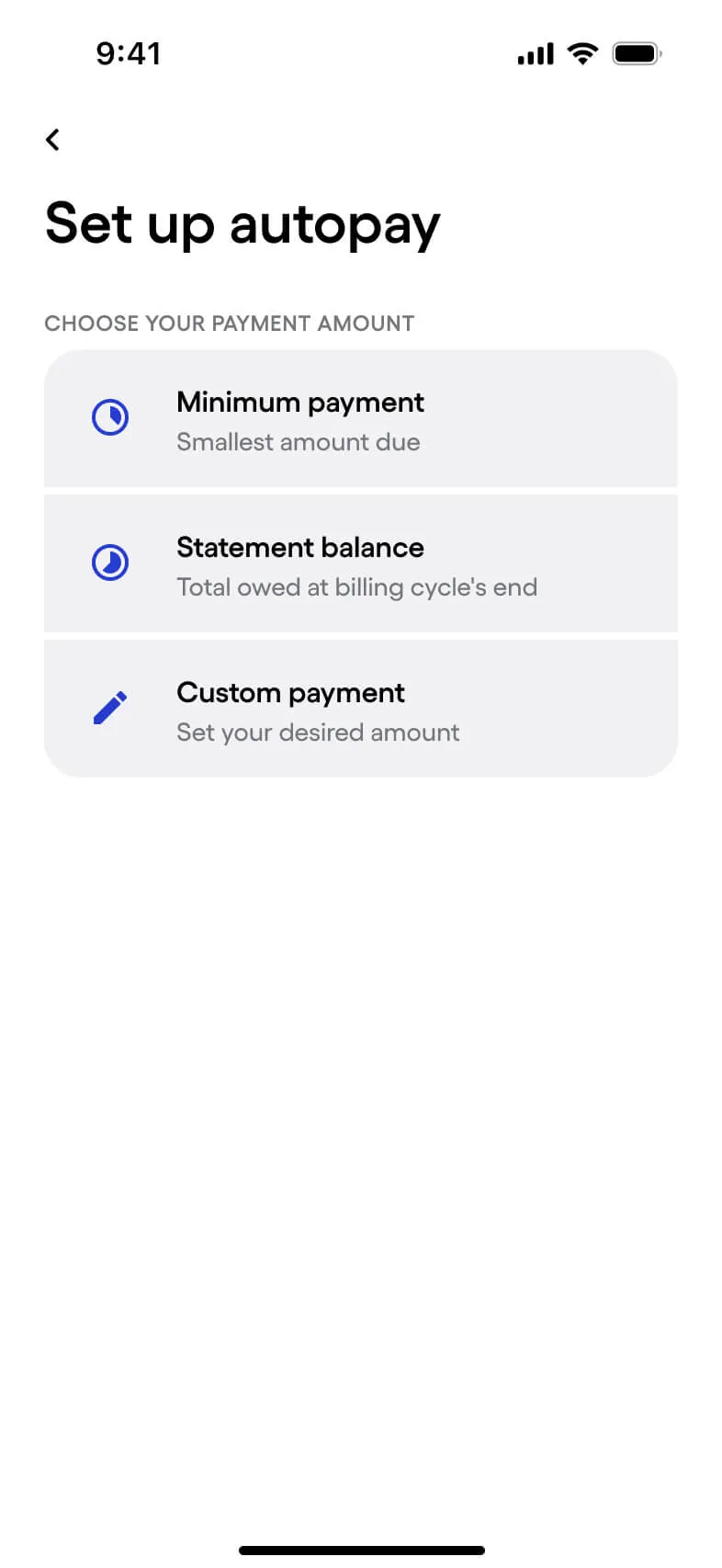The height and width of the screenshot is (1568, 722).
Task: Expand the Statement balance card details
Action: (x=360, y=563)
